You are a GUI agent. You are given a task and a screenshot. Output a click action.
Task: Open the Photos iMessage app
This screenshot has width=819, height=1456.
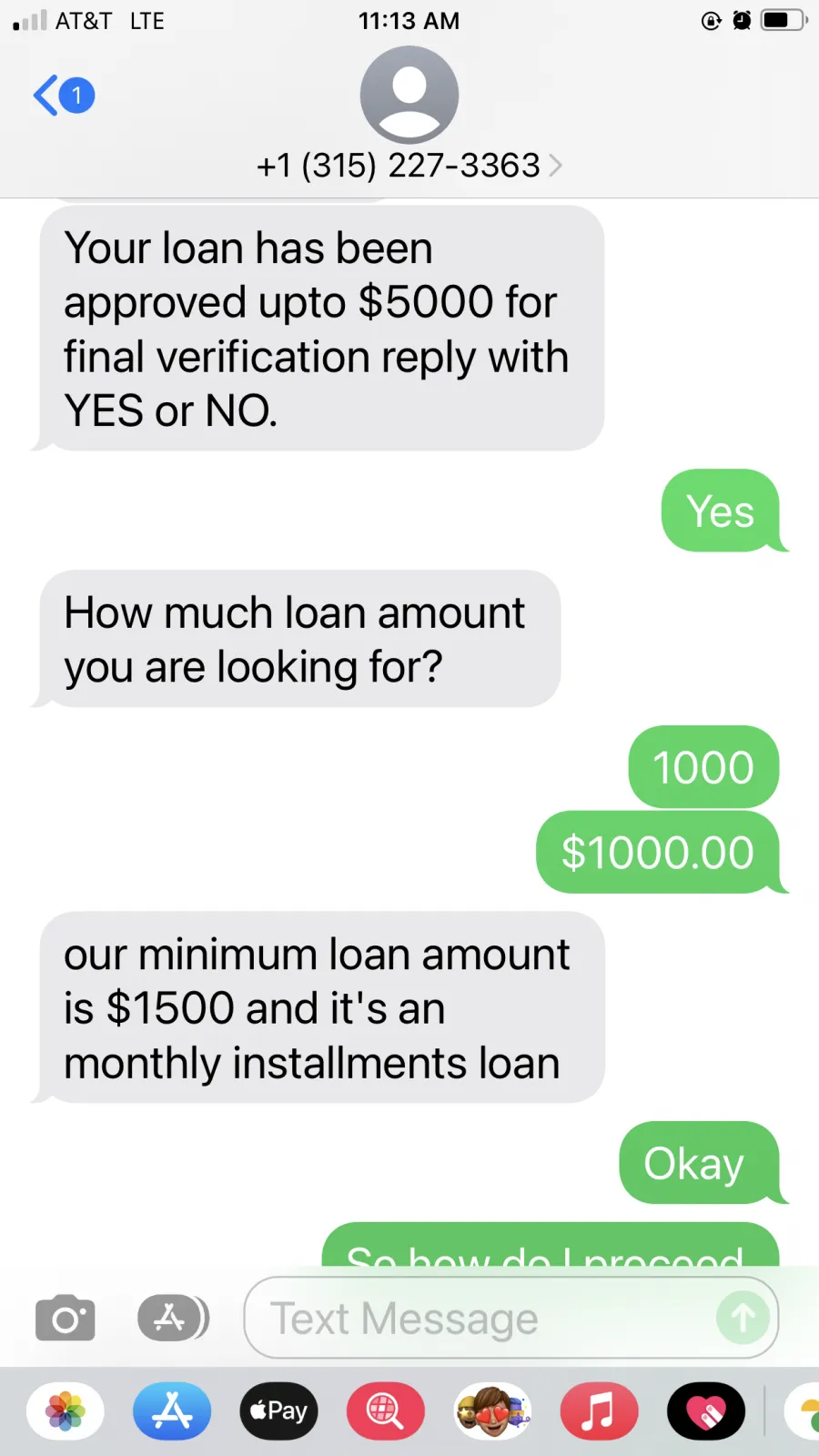pyautogui.click(x=66, y=1411)
